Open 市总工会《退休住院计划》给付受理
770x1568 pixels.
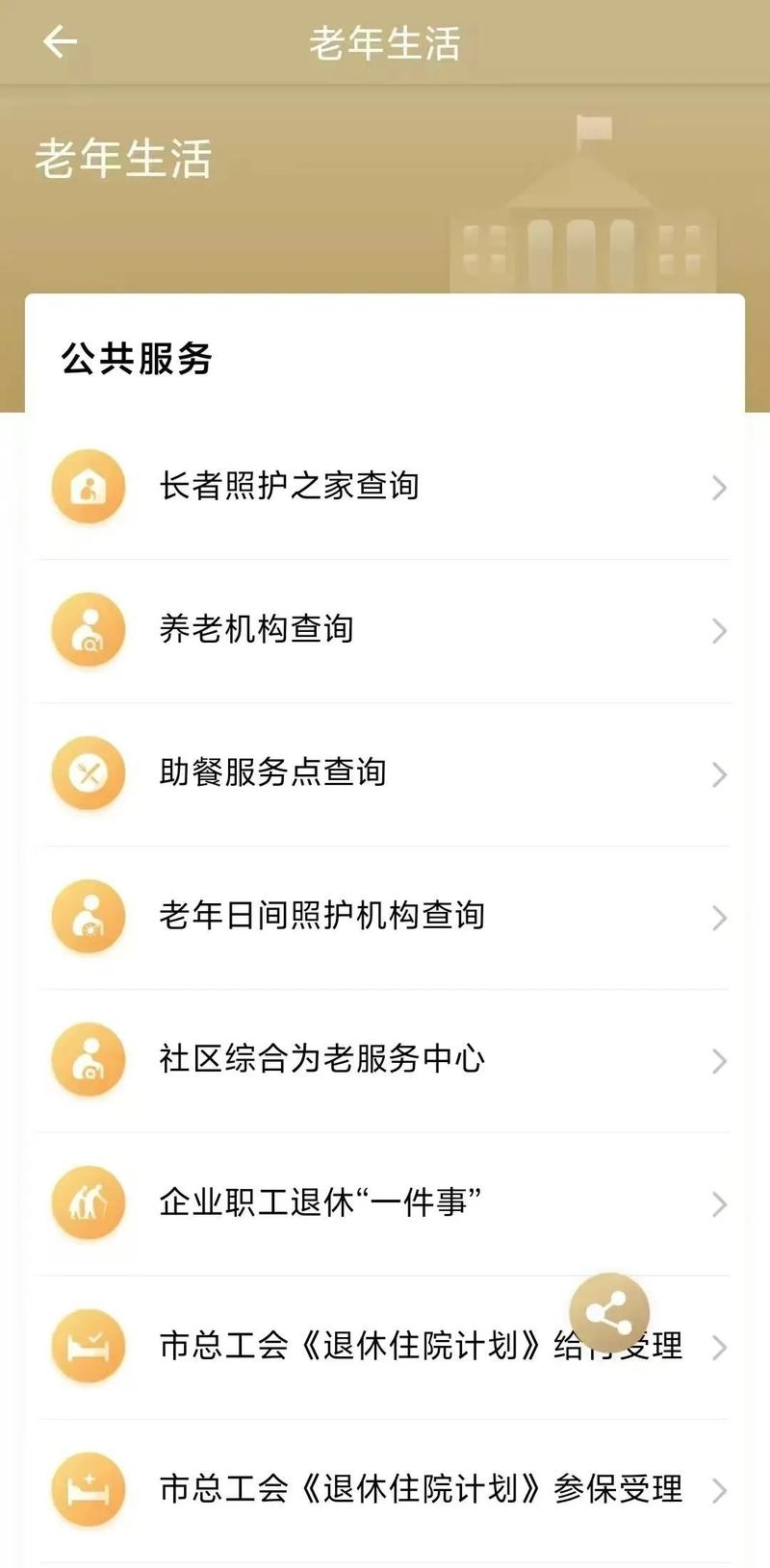(x=385, y=1347)
